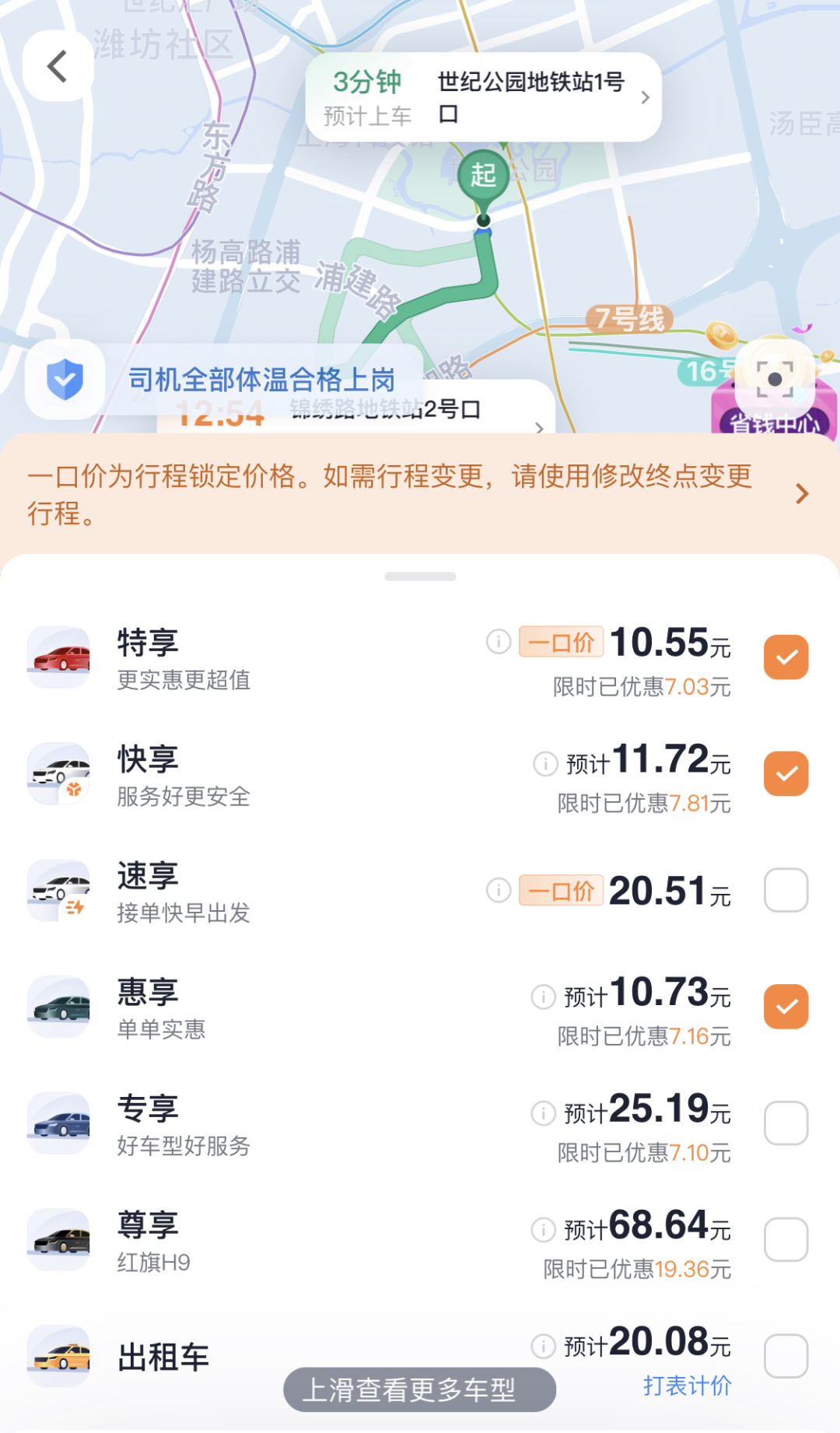Select the 专享 car type checkbox
840x1433 pixels.
786,1123
